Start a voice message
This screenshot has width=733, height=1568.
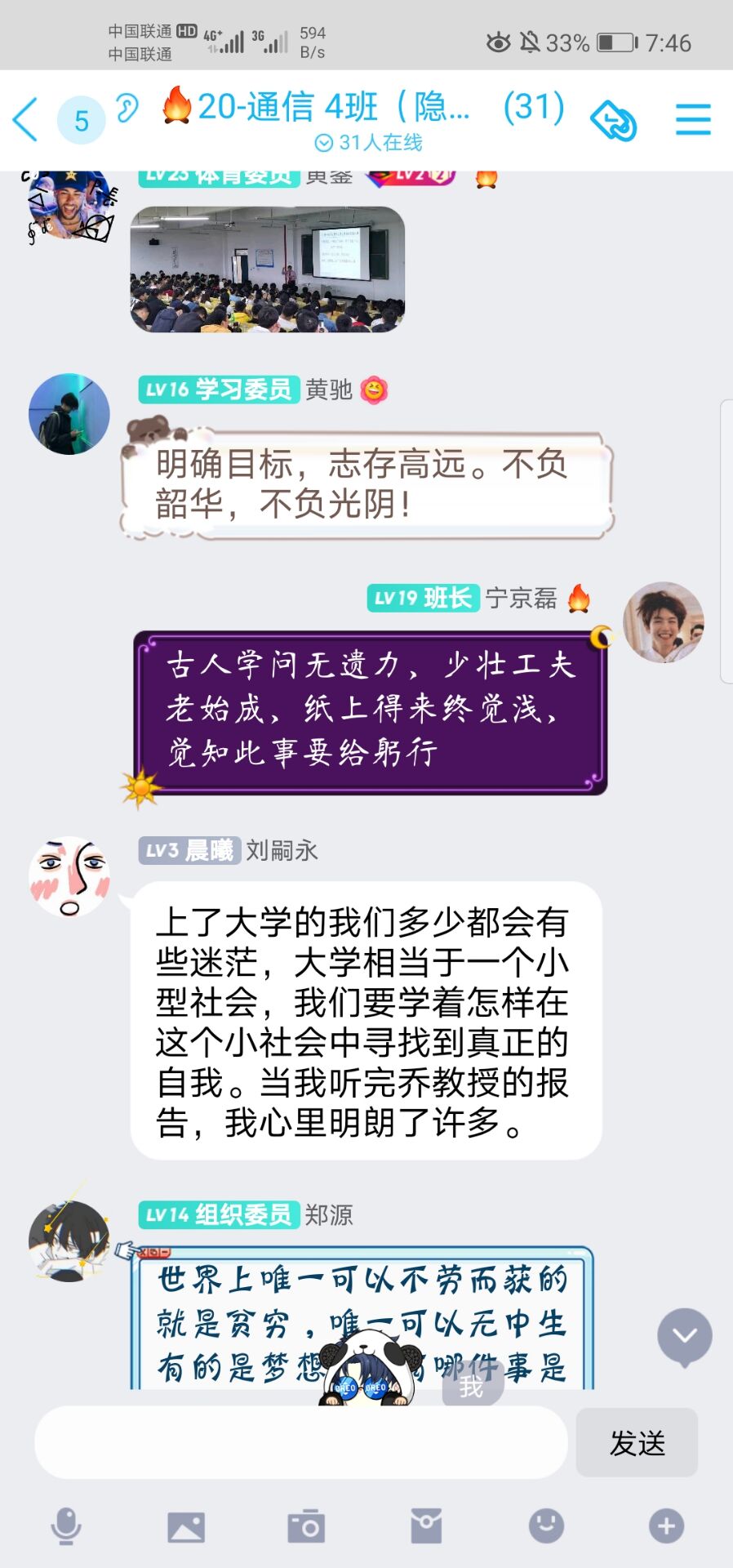[x=66, y=1526]
